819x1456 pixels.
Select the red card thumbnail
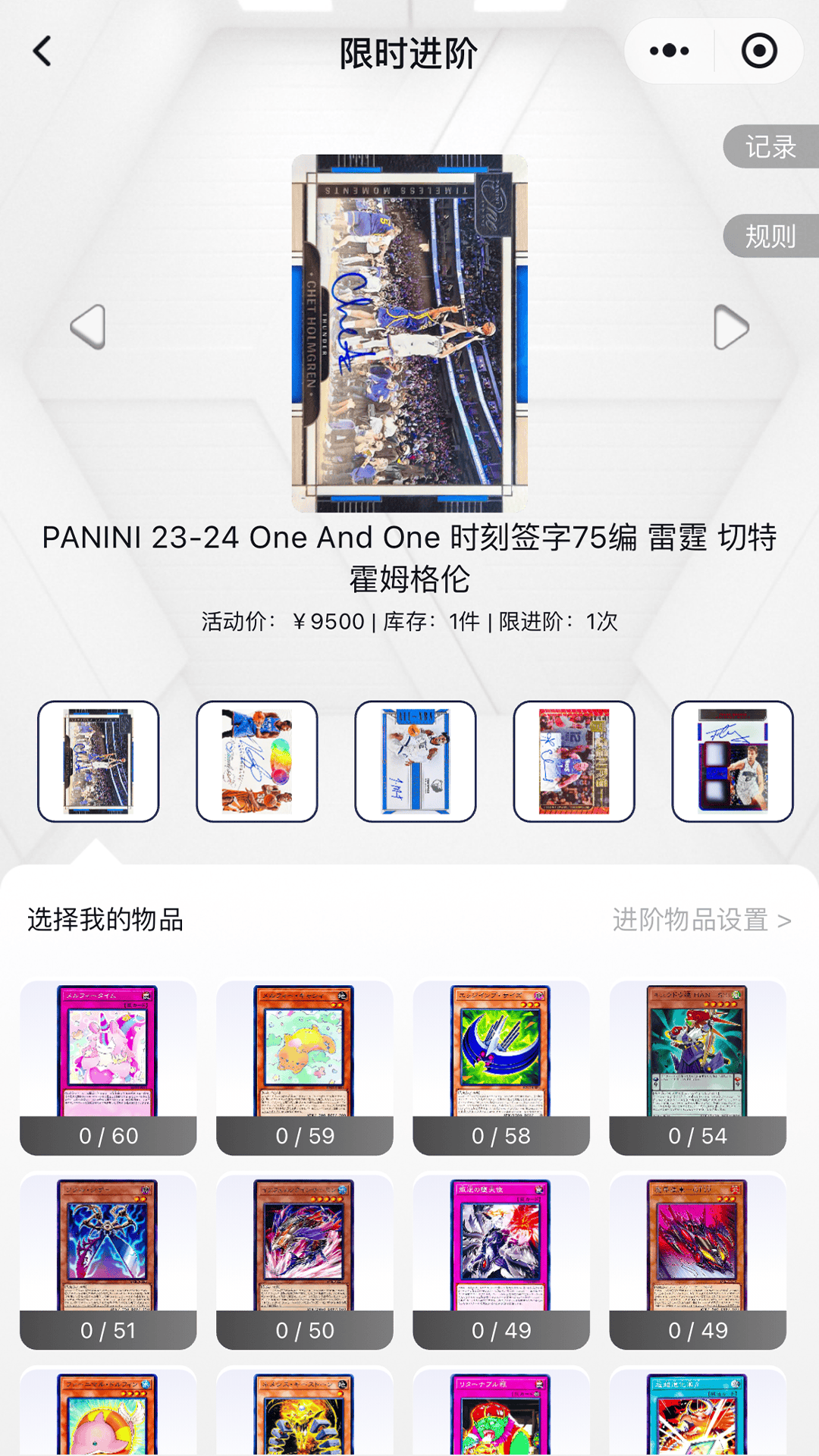click(x=574, y=761)
